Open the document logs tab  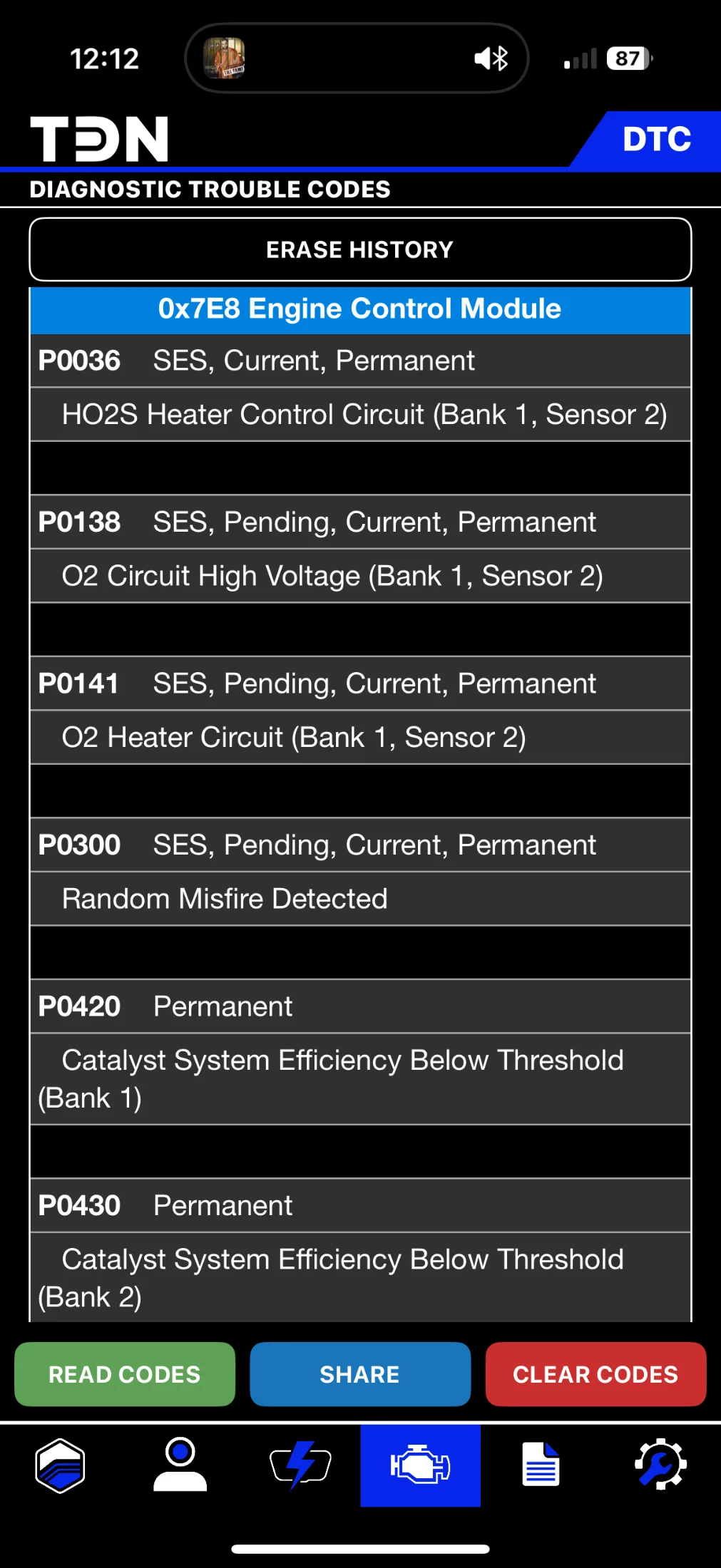coord(541,1465)
